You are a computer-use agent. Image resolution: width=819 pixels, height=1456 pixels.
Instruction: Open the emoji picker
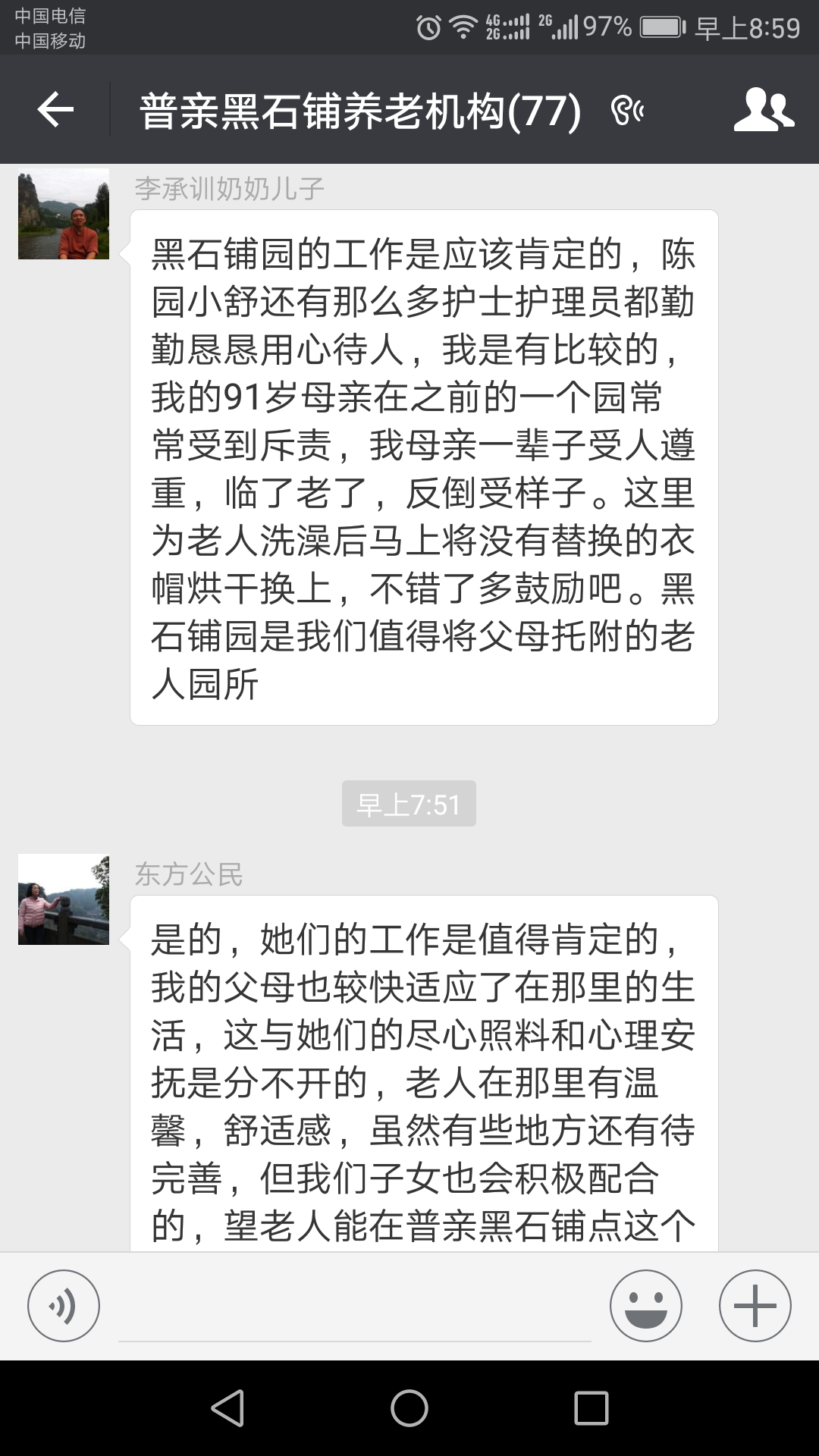tap(645, 1306)
